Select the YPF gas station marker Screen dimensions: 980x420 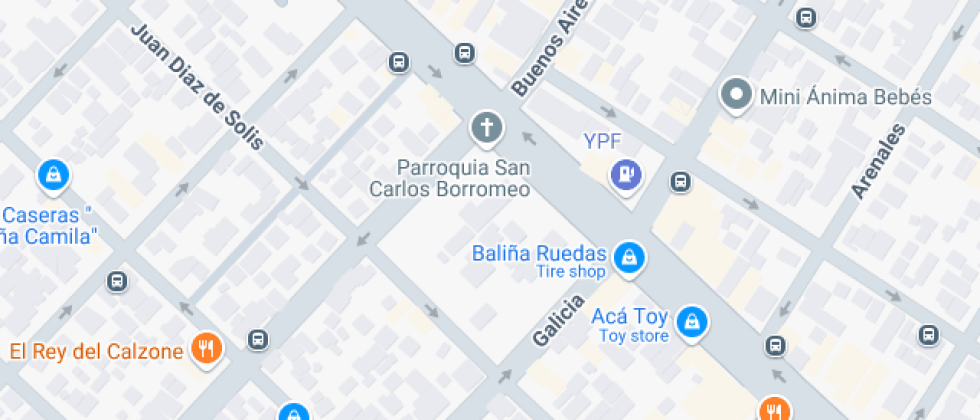point(626,176)
